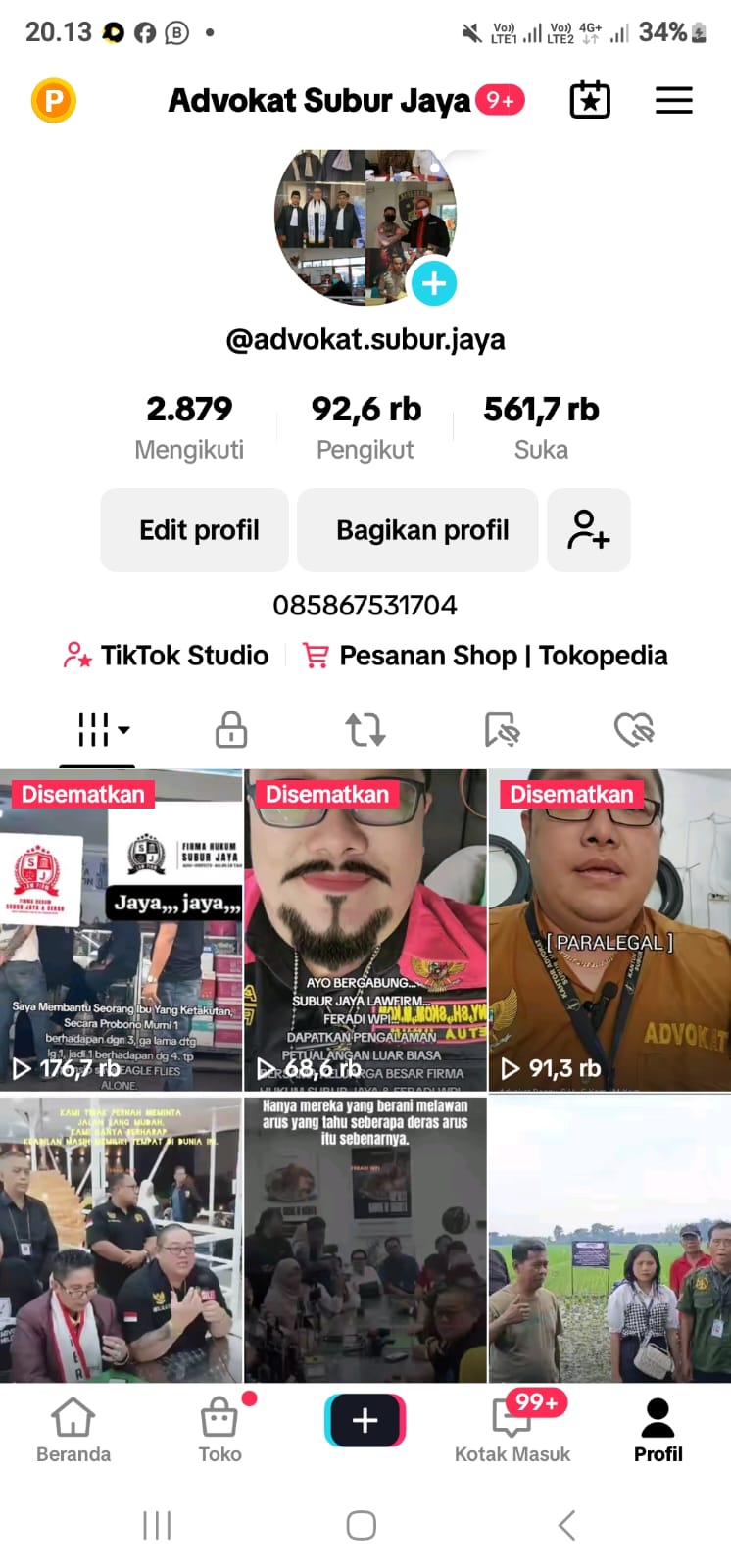Tap Edit profil button
Image resolution: width=731 pixels, height=1568 pixels.
(x=199, y=530)
